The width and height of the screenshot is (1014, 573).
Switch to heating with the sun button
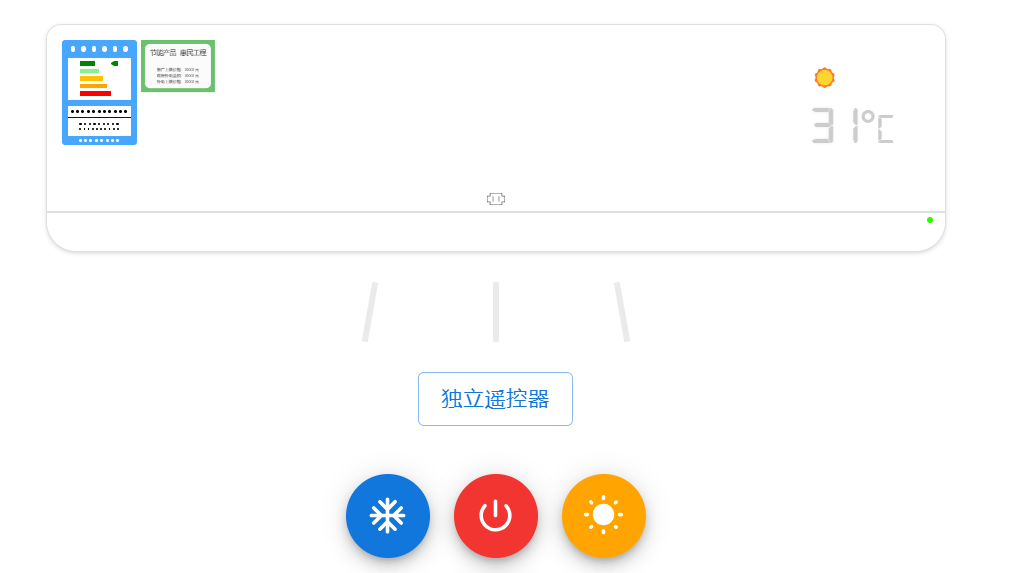(x=604, y=516)
